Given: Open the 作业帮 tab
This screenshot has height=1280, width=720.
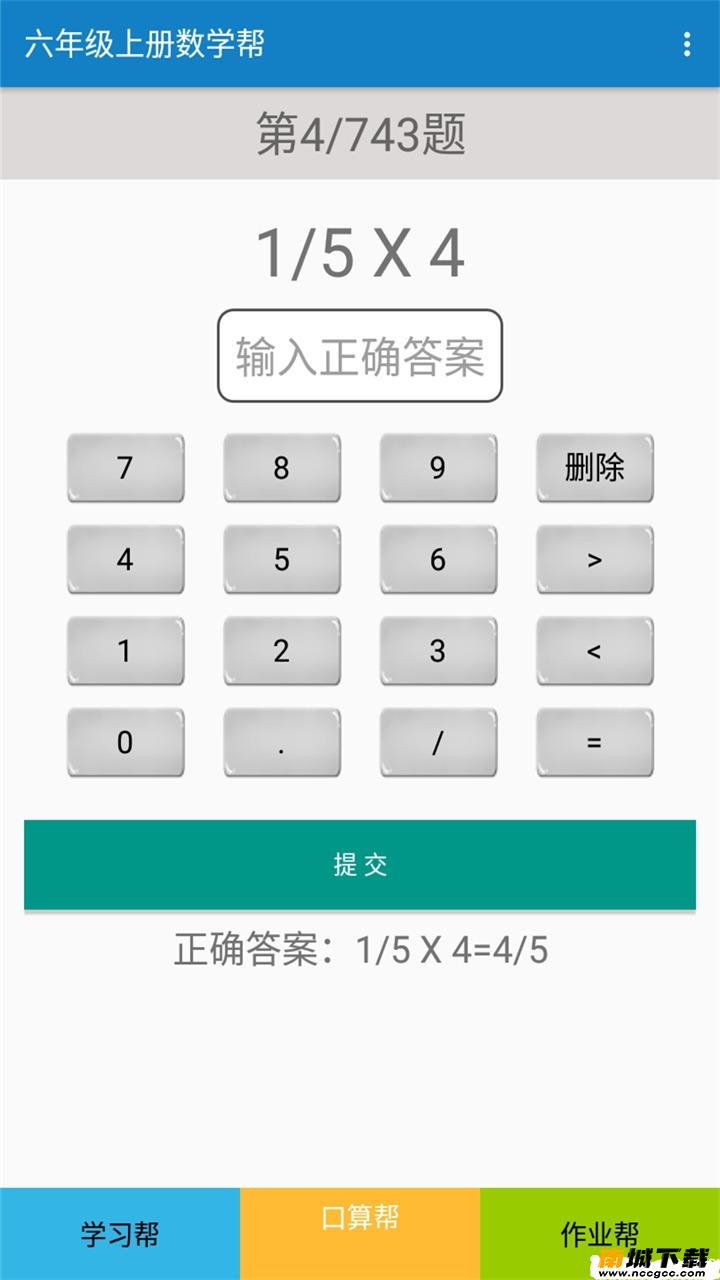Looking at the screenshot, I should (x=600, y=1234).
